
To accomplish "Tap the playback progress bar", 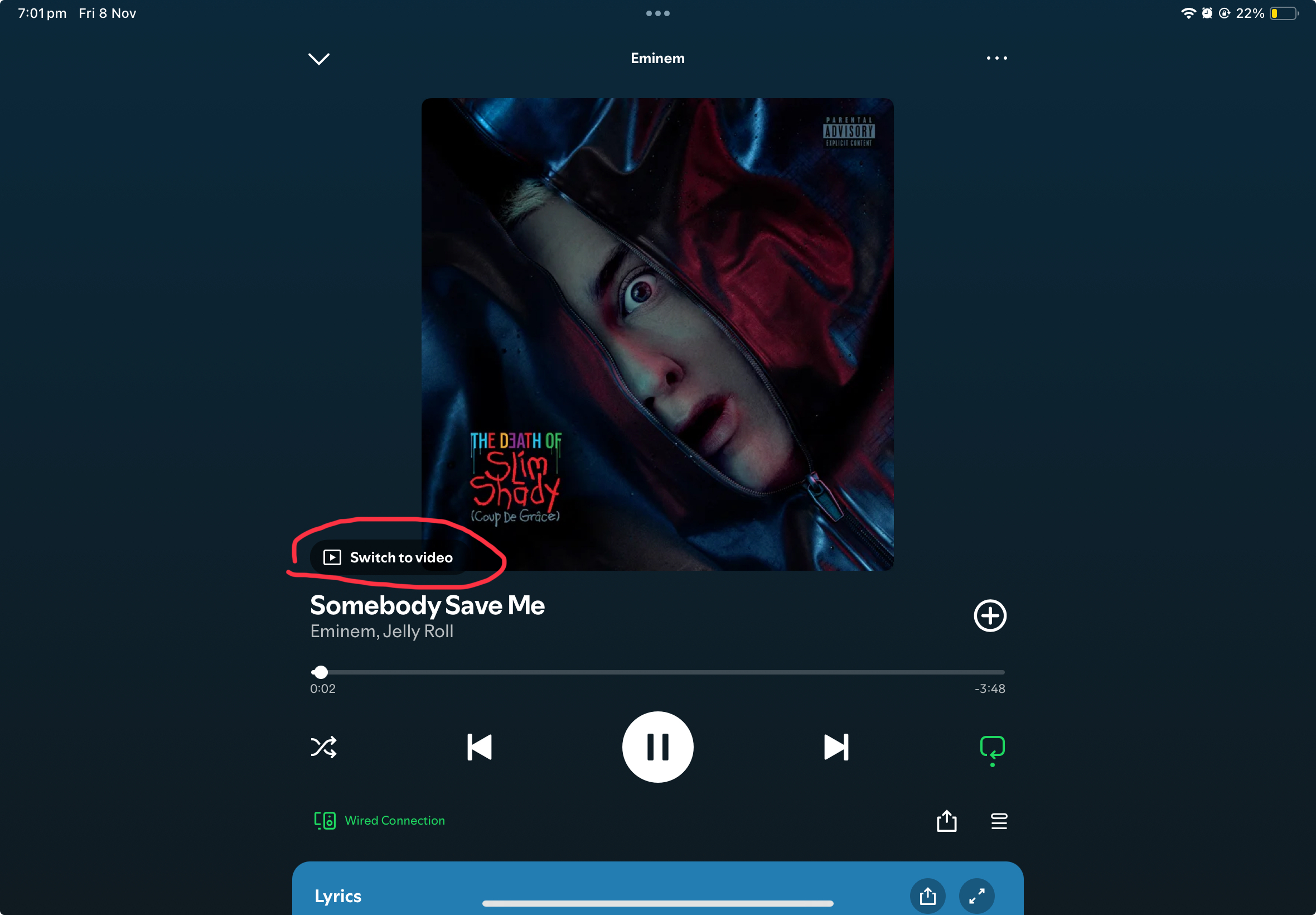I will 657,672.
